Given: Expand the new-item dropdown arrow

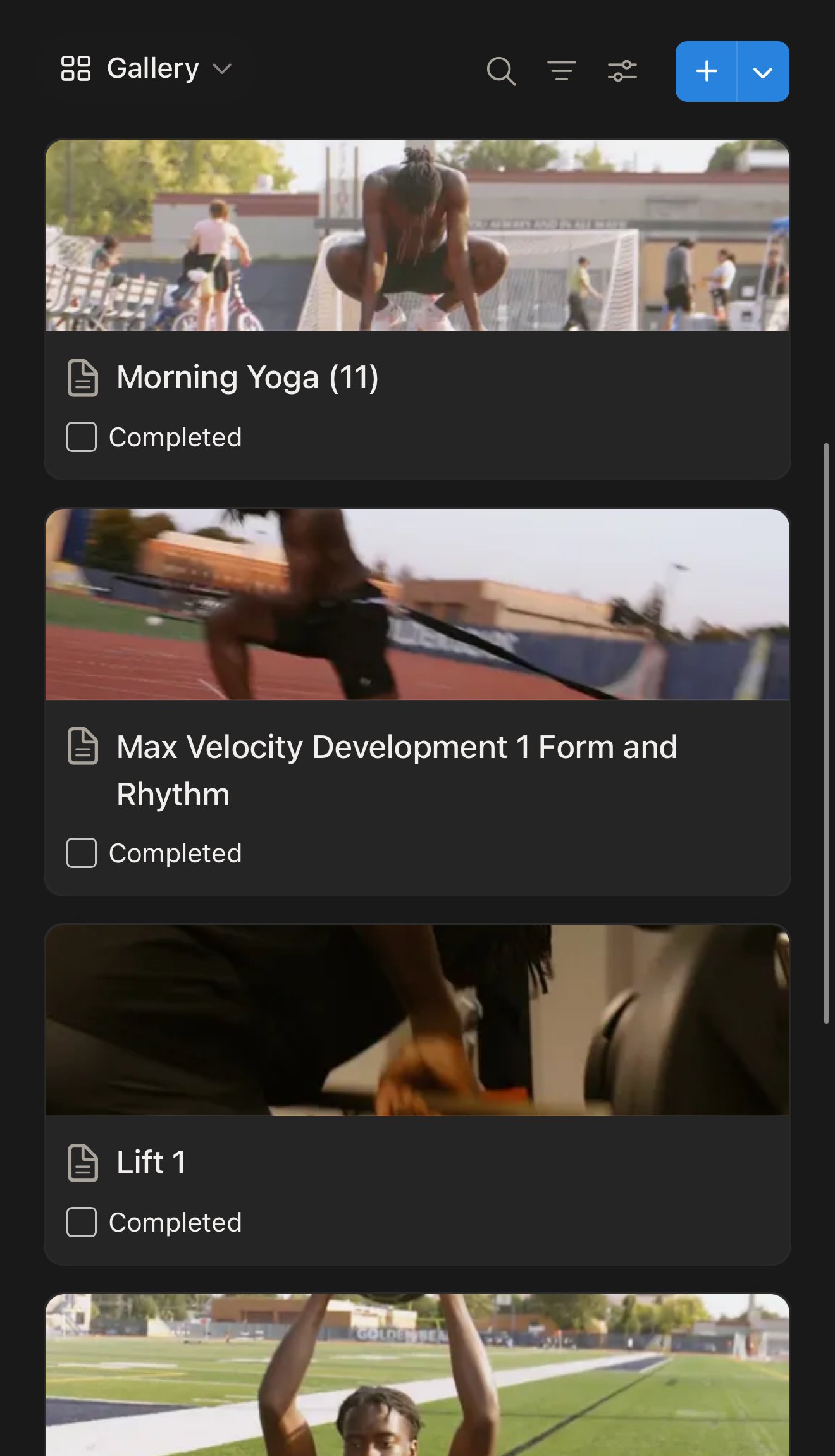Looking at the screenshot, I should 763,72.
